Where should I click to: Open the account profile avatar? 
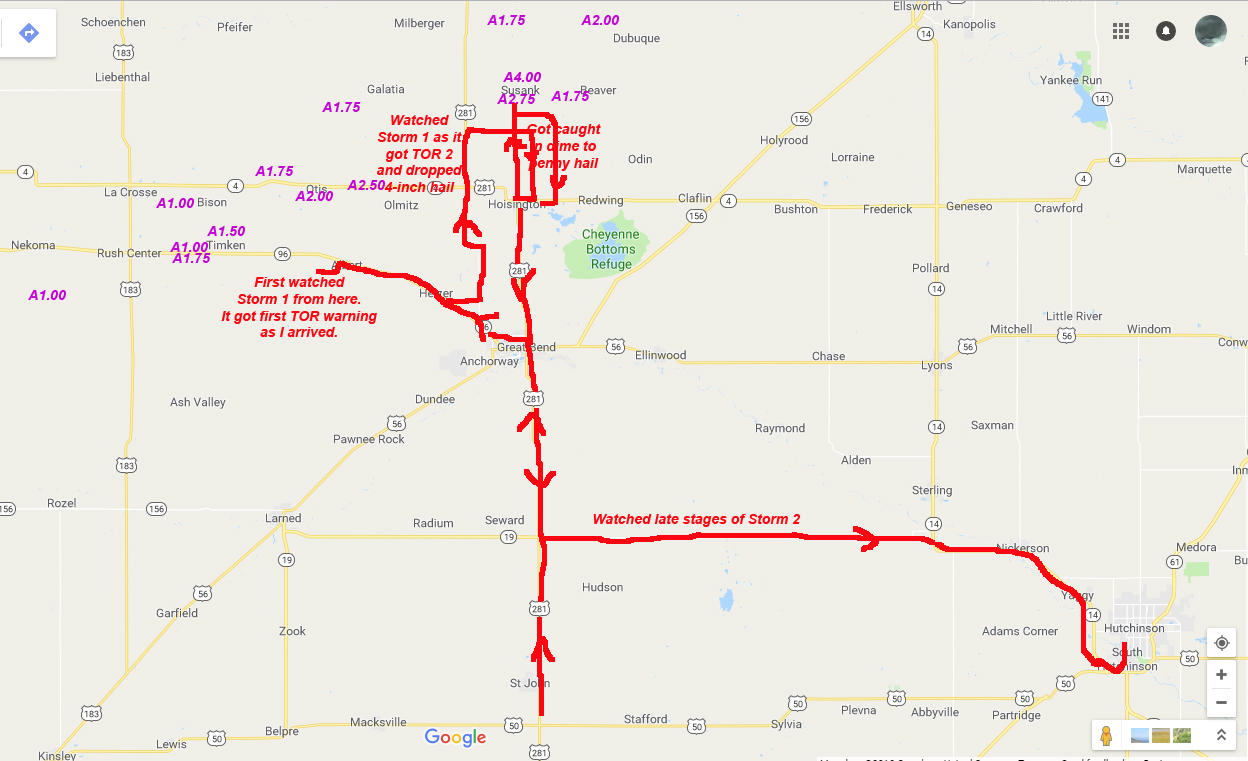coord(1211,31)
